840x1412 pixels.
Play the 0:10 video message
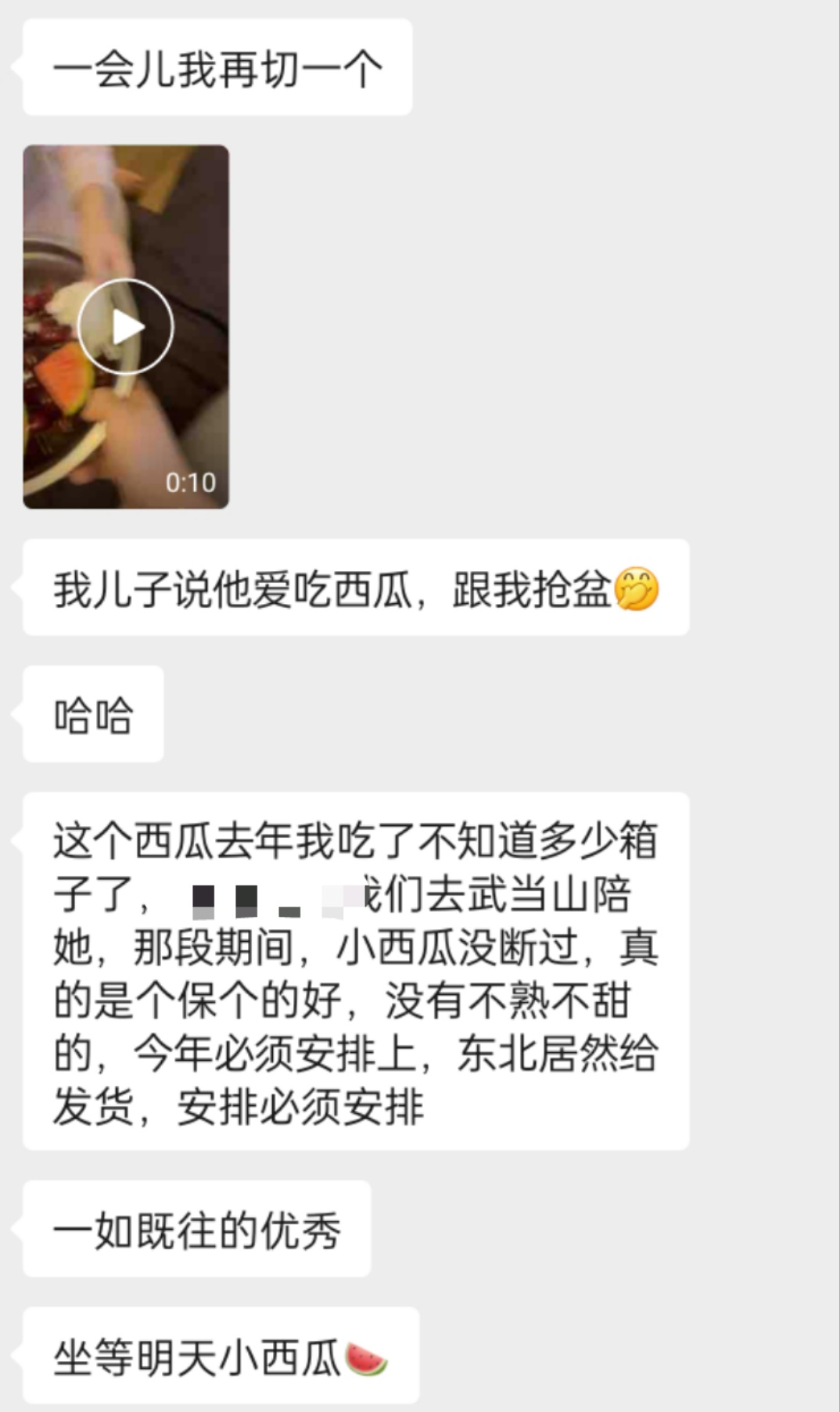click(x=126, y=326)
